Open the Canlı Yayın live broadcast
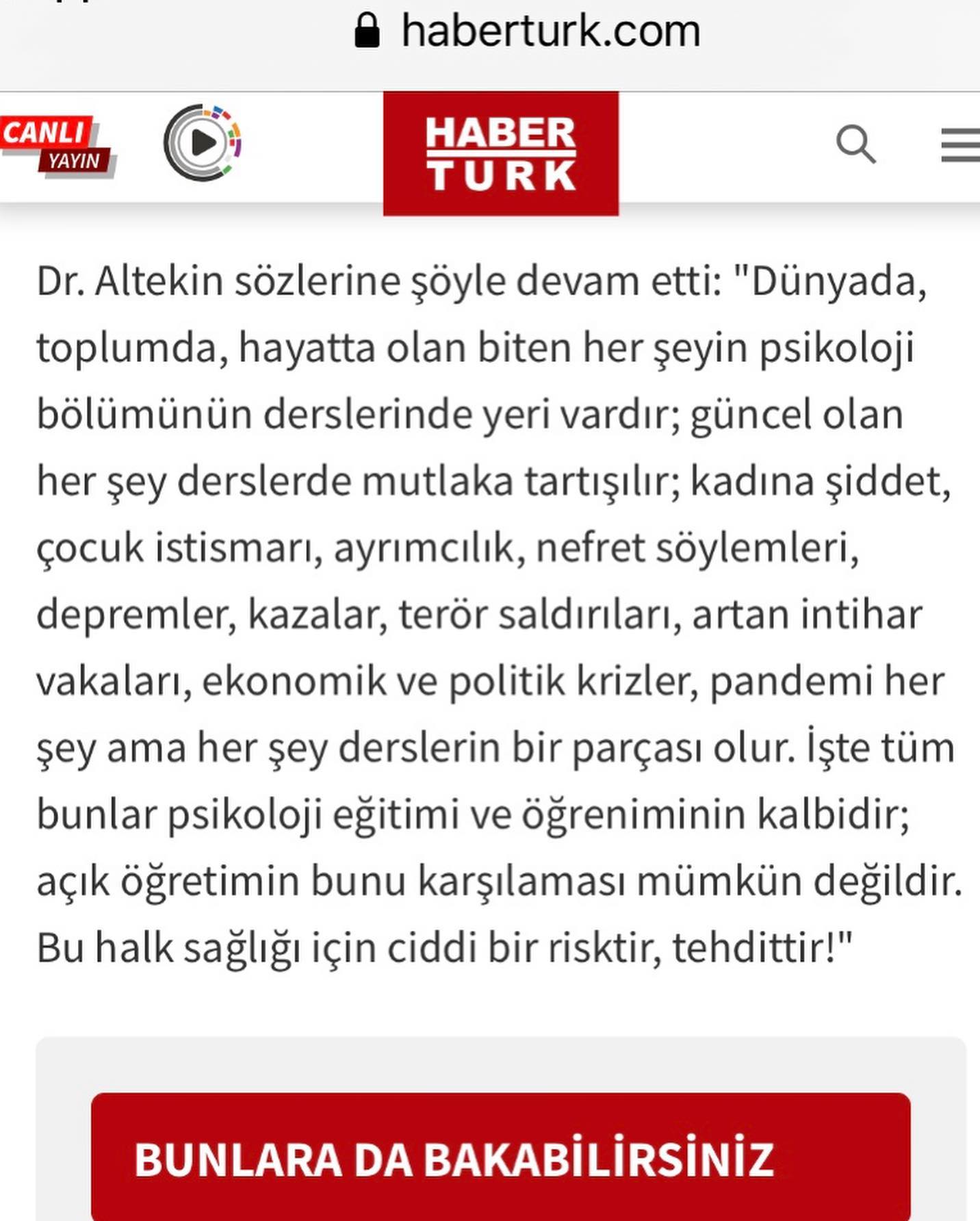Viewport: 980px width, 1221px height. [57, 146]
